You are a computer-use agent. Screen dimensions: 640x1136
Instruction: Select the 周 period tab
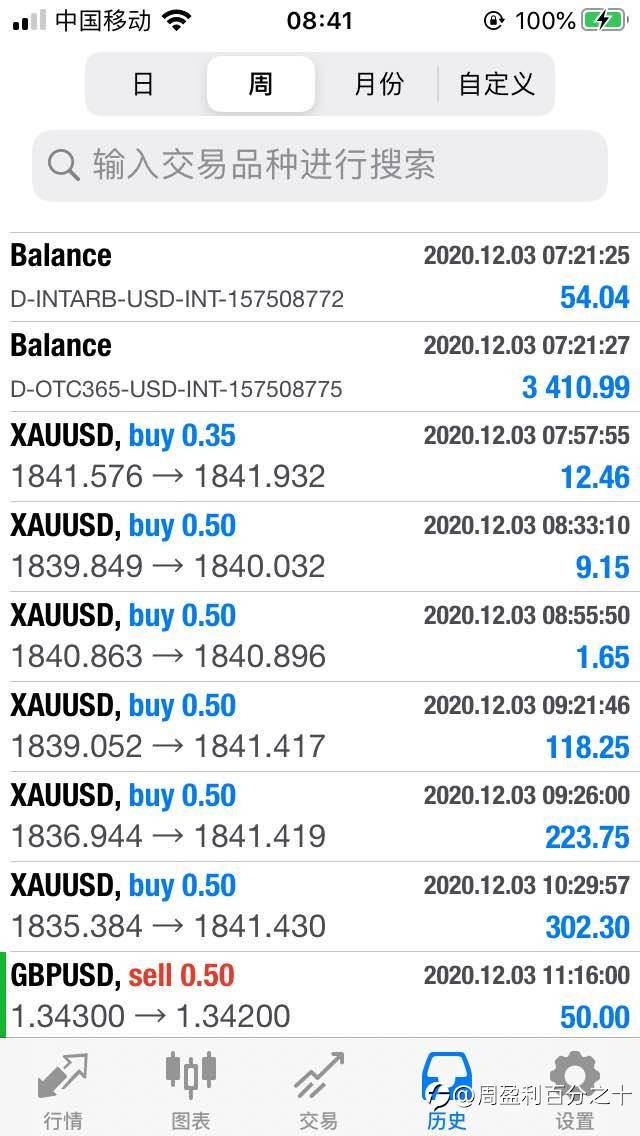tap(260, 84)
